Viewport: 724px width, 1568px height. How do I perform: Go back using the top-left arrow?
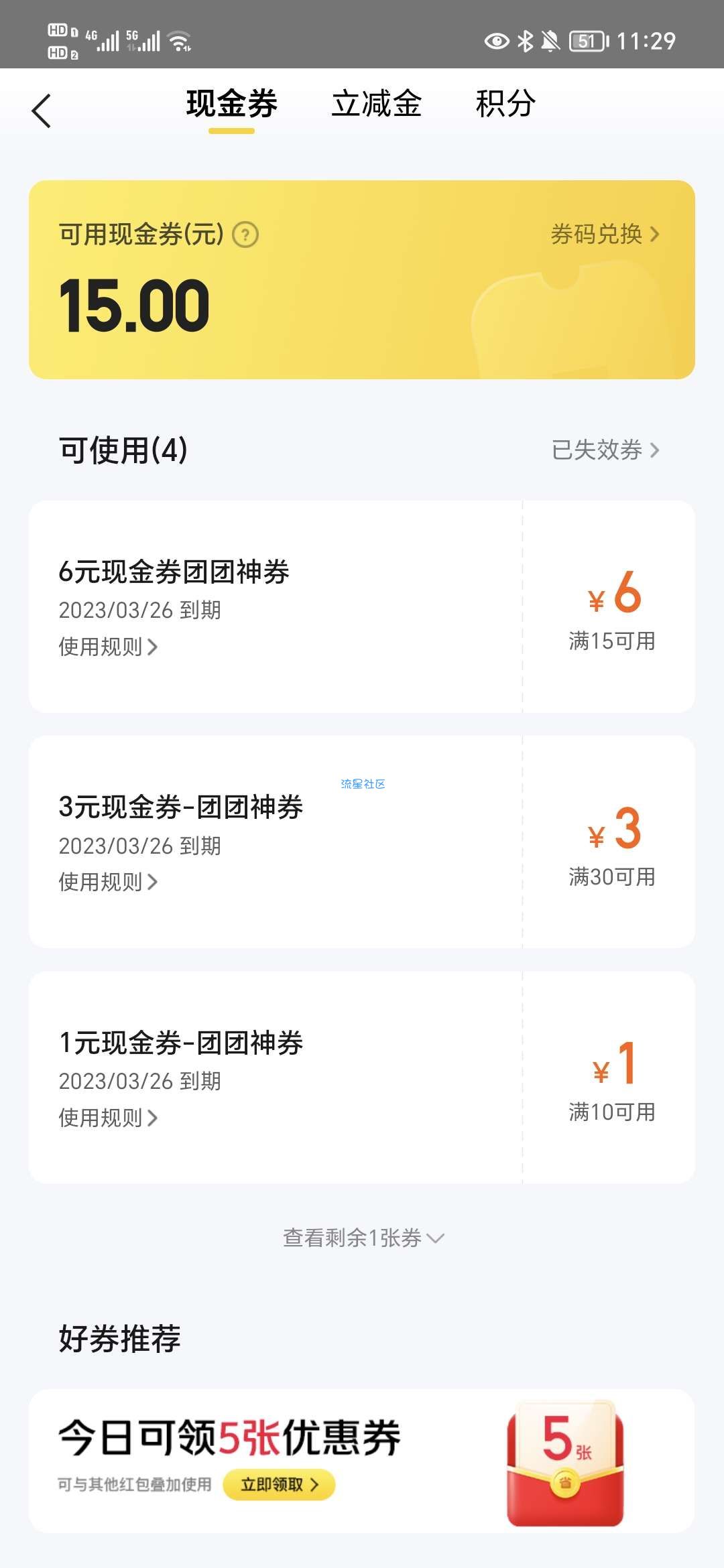[x=41, y=111]
